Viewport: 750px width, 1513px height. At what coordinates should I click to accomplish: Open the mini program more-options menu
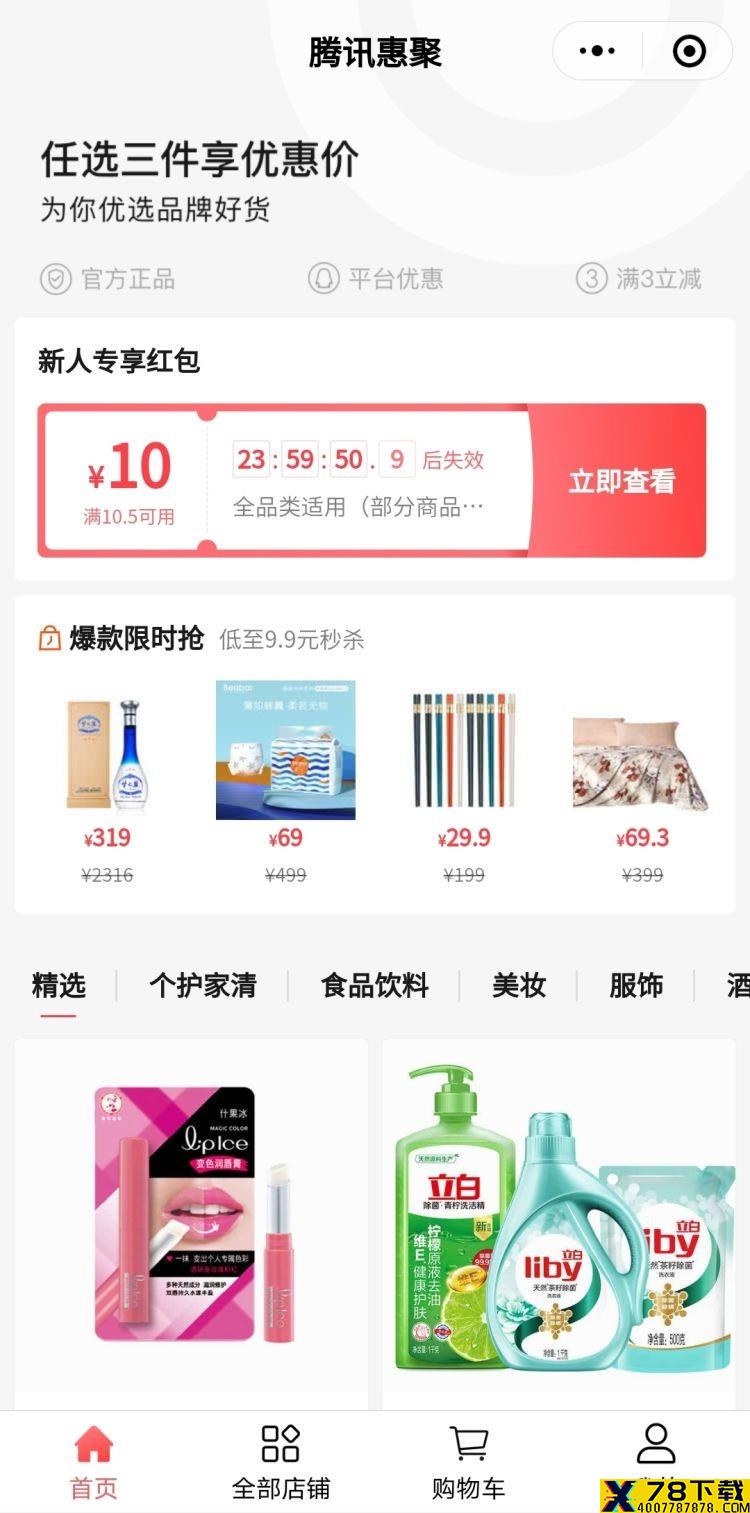[x=597, y=51]
